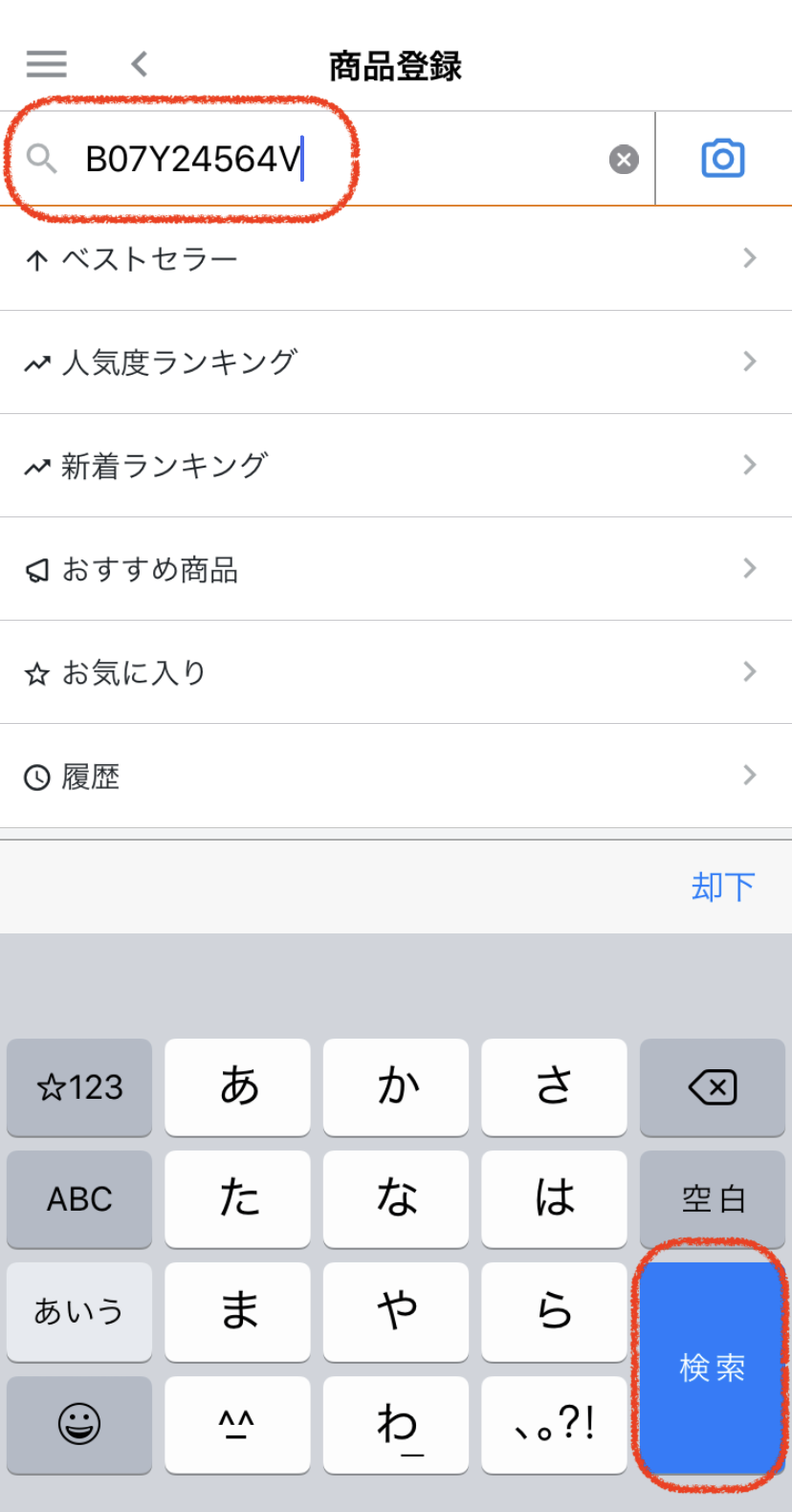Open the camera barcode scanner
The image size is (792, 1512).
click(x=723, y=159)
